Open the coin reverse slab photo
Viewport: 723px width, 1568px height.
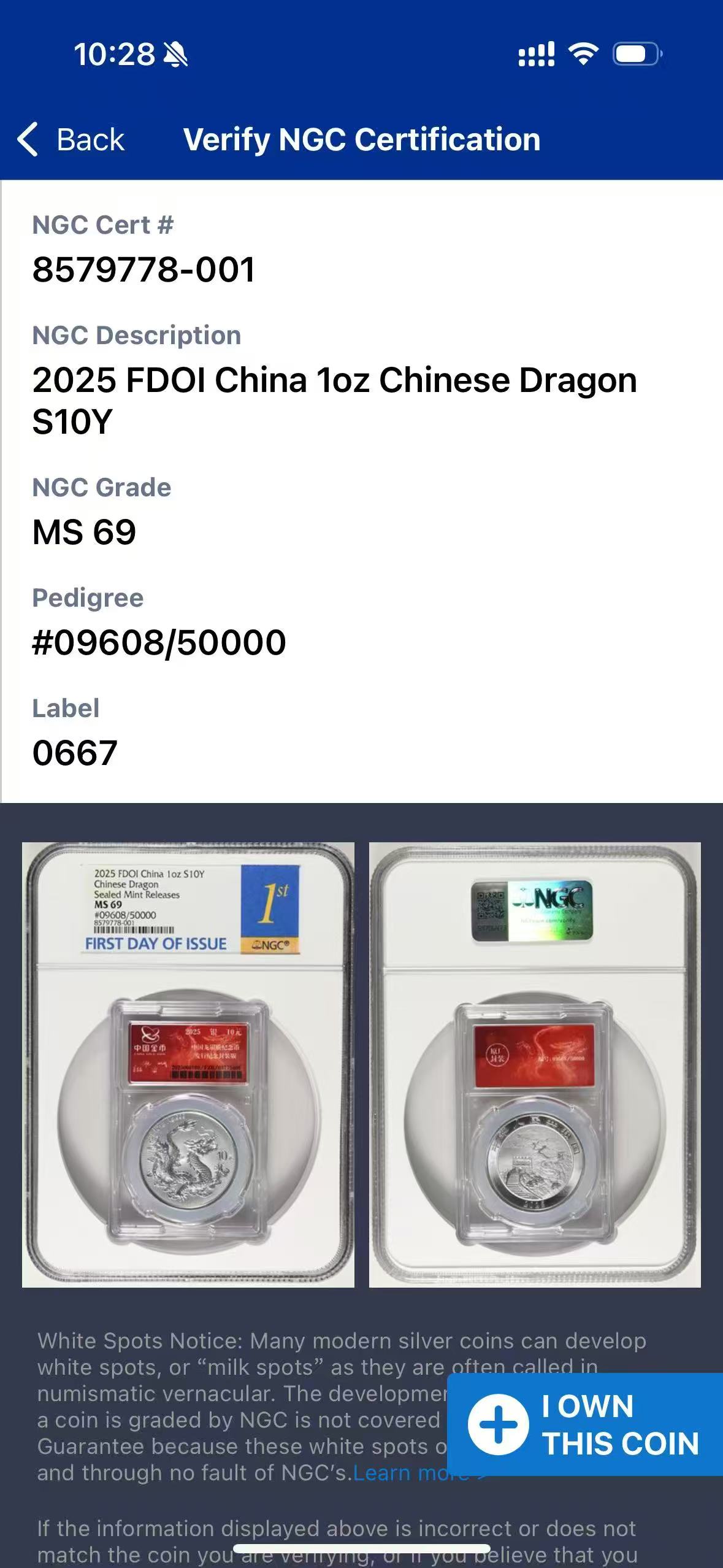pos(535,1064)
